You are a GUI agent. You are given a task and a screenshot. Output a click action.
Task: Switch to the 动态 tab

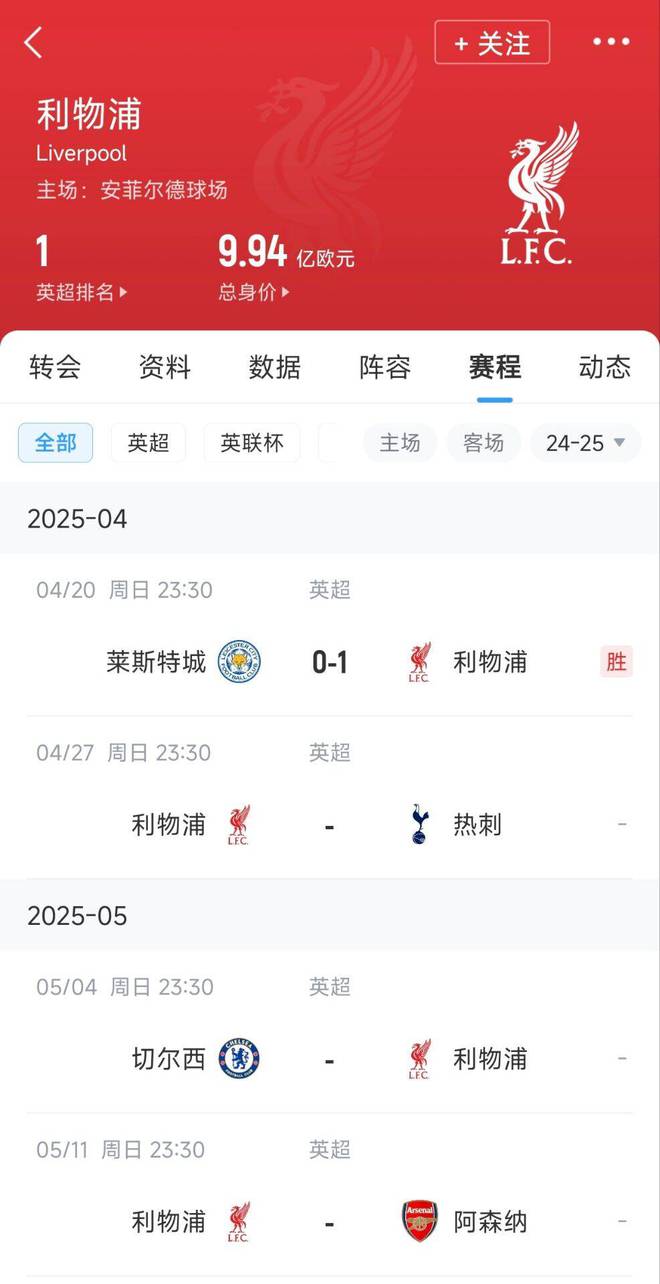point(605,367)
